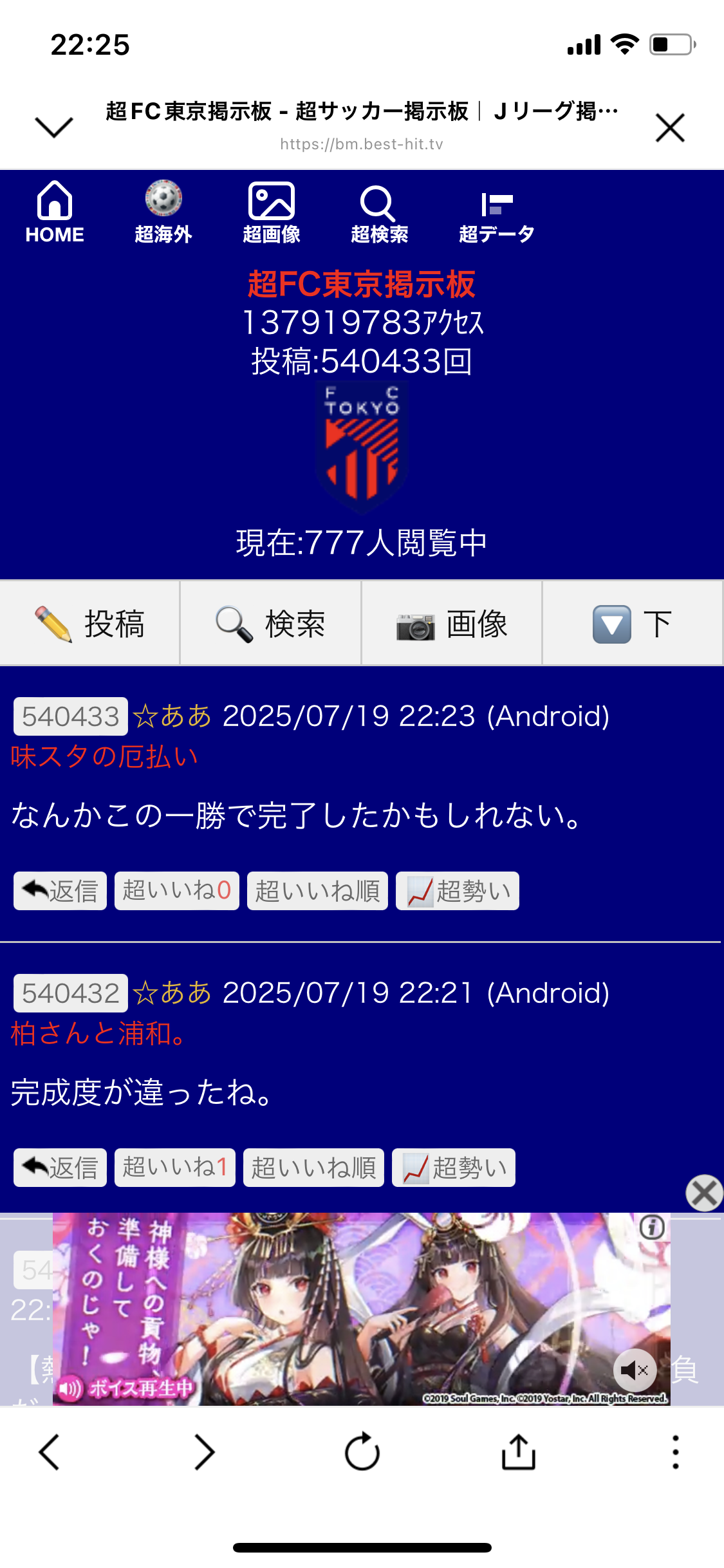The height and width of the screenshot is (1568, 724).
Task: Go to the HOME page
Action: 55,212
